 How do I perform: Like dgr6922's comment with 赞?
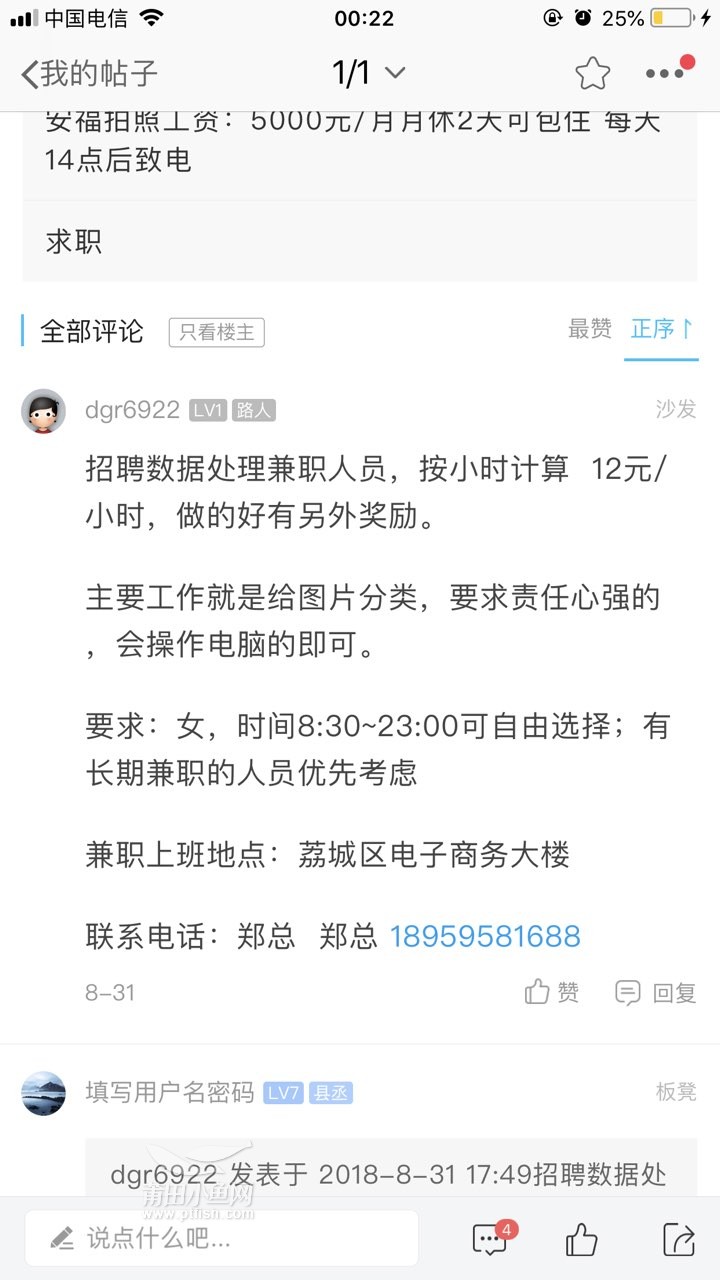pos(552,992)
